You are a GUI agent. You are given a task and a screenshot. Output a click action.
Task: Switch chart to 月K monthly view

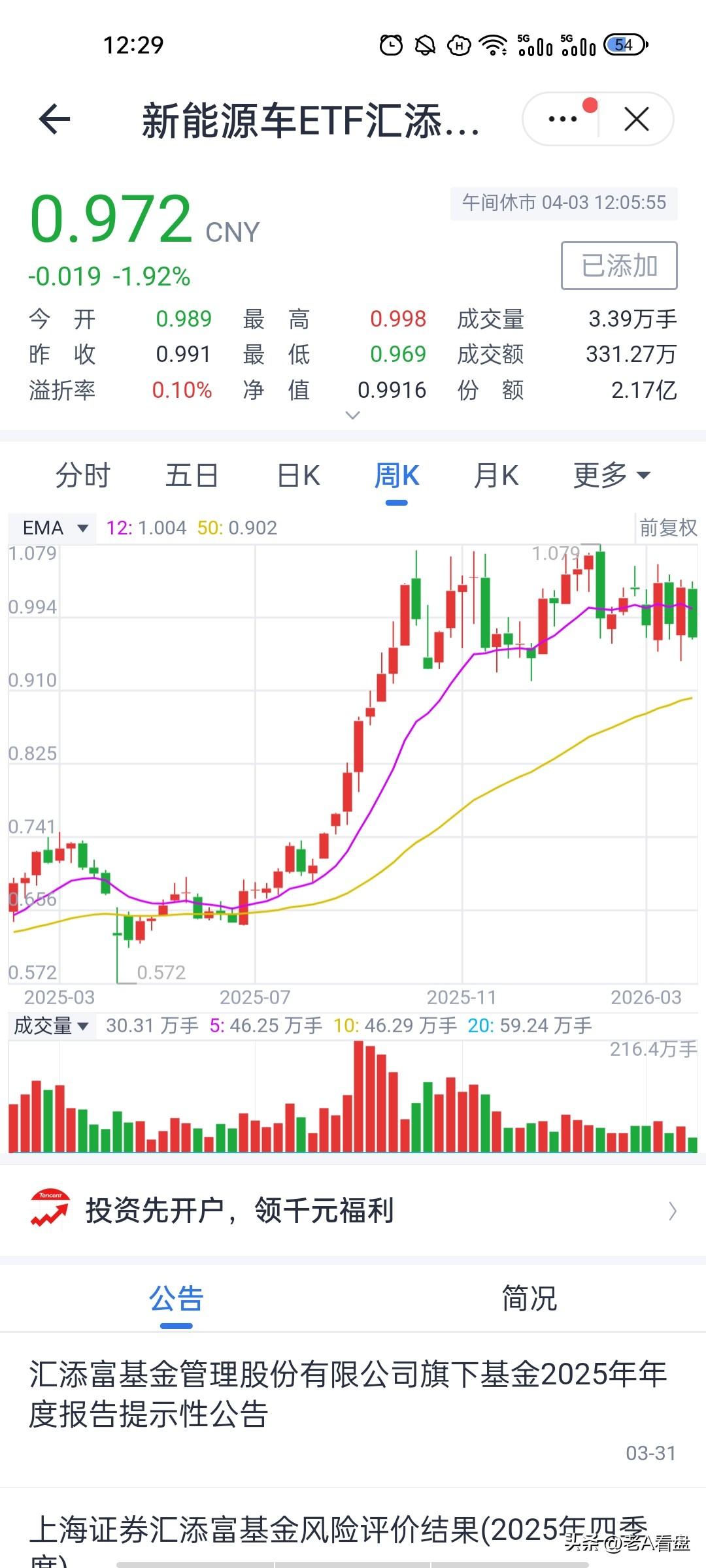pyautogui.click(x=497, y=476)
